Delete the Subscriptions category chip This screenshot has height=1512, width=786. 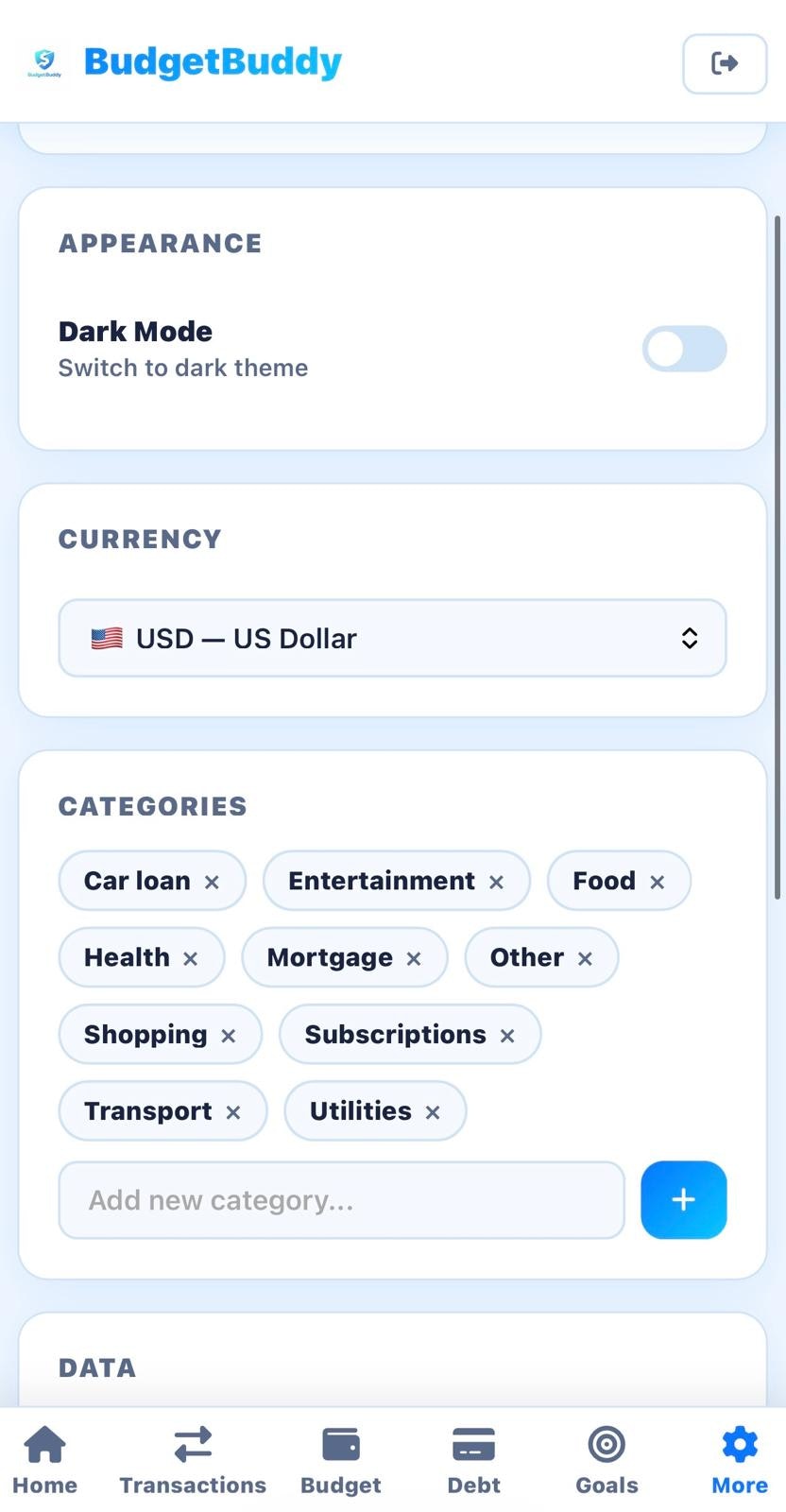coord(507,1036)
